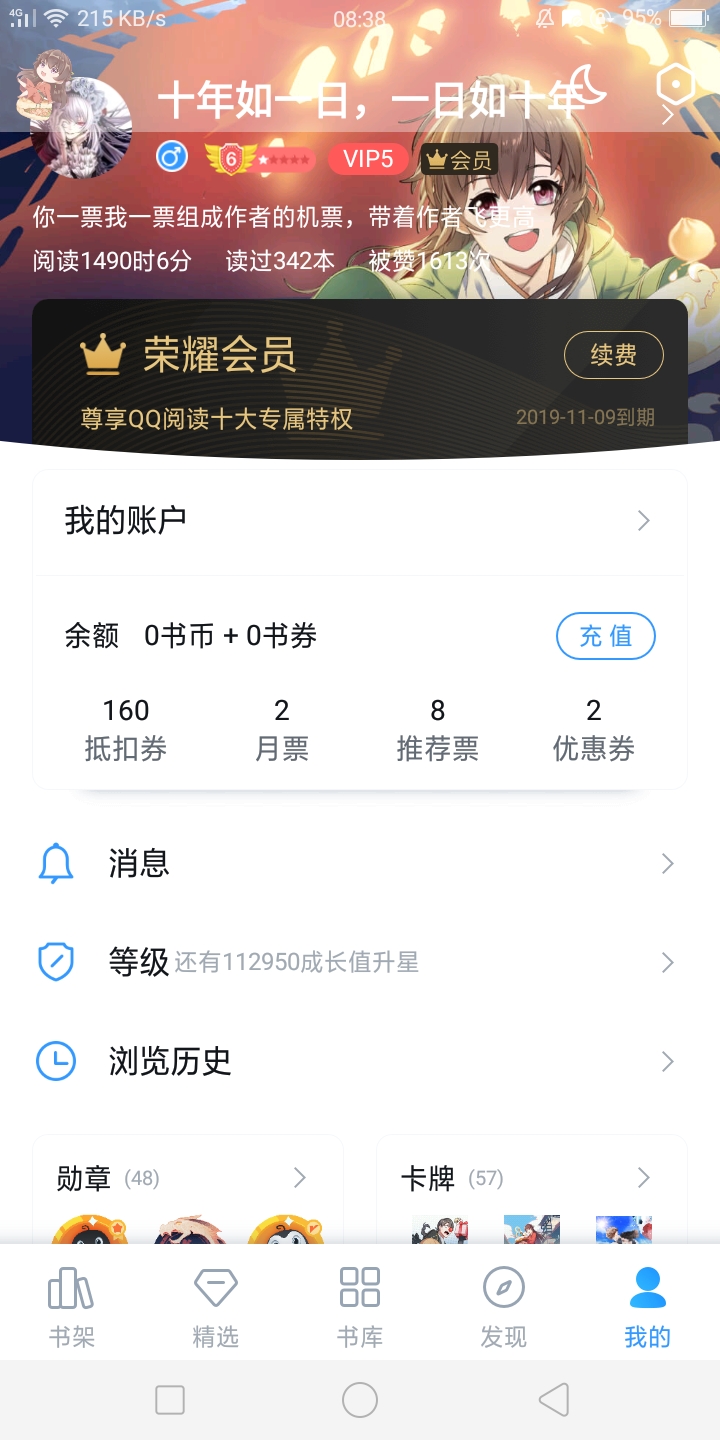Open the profile avatar
720x1440 pixels.
click(x=82, y=126)
